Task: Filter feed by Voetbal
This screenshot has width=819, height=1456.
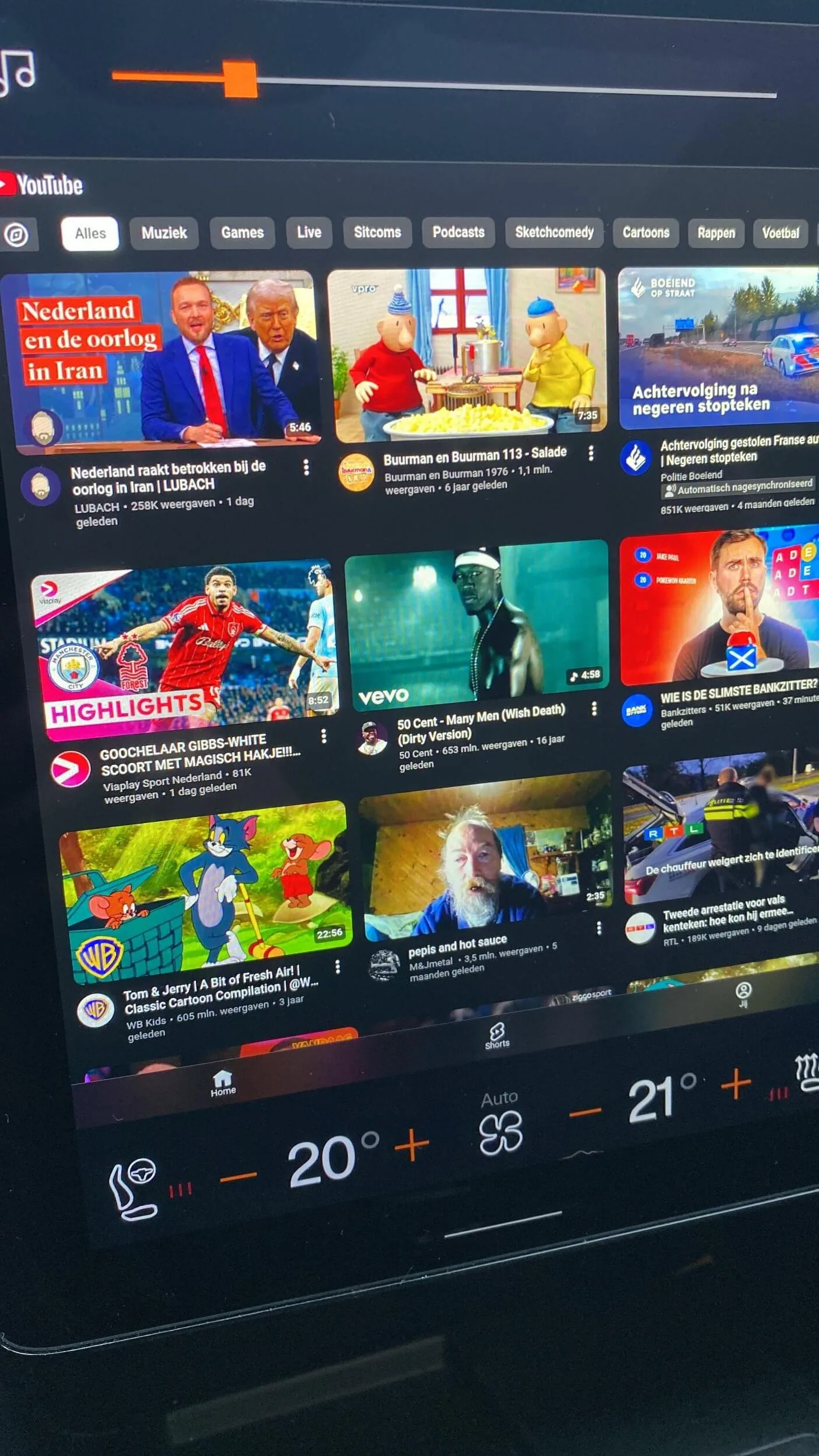Action: (x=780, y=233)
